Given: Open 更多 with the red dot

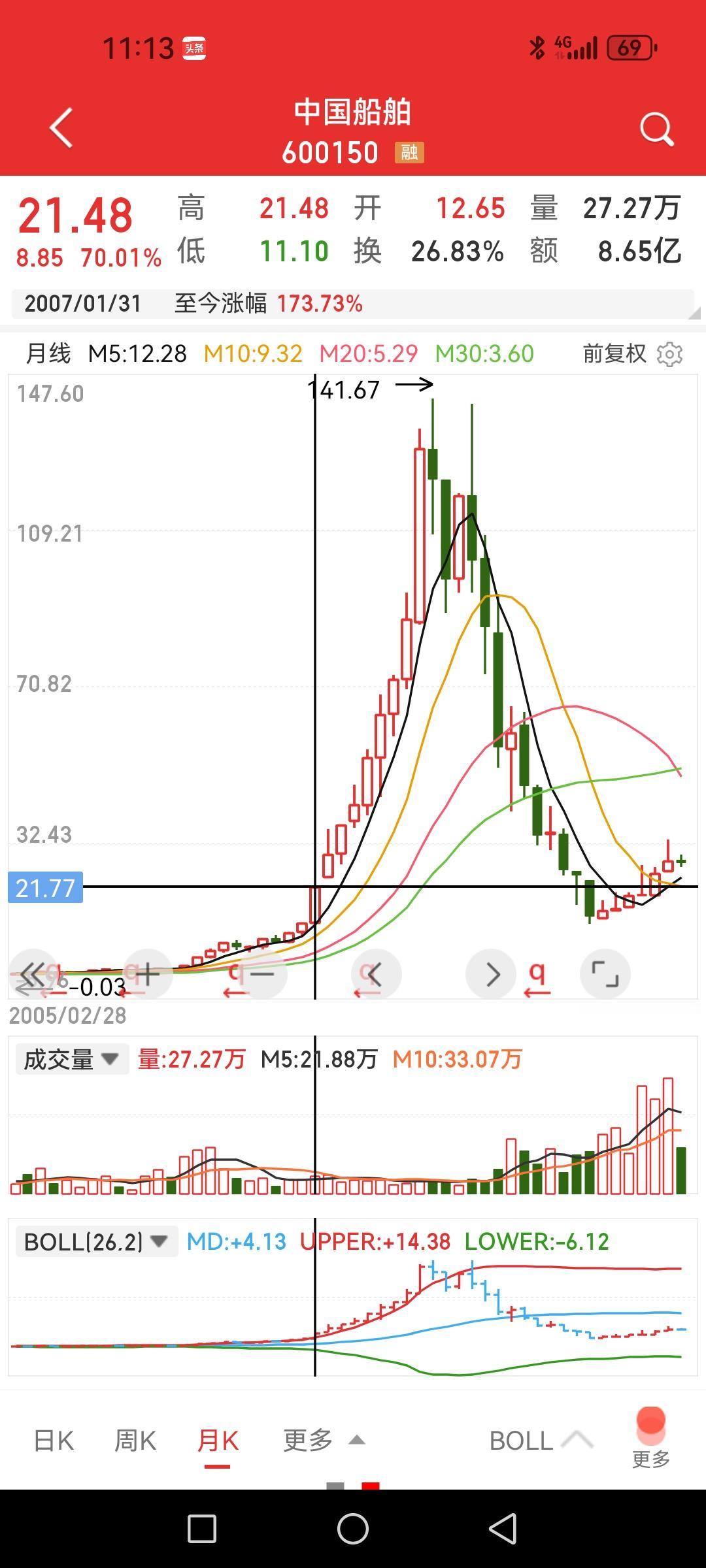Looking at the screenshot, I should coord(651,1438).
